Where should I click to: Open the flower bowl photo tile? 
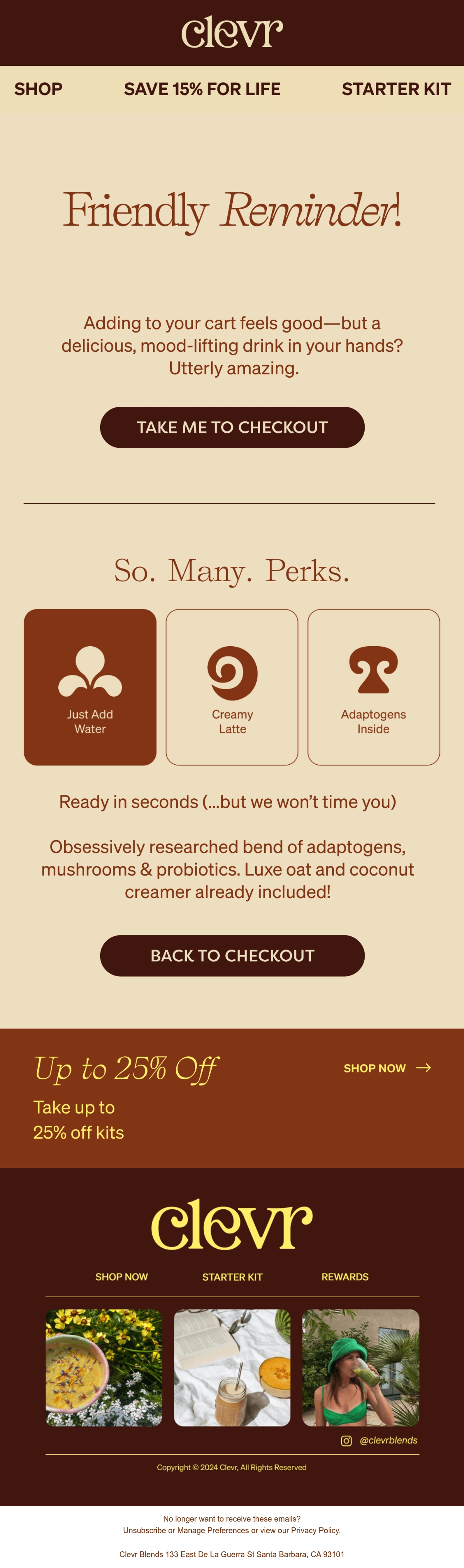point(104,1367)
